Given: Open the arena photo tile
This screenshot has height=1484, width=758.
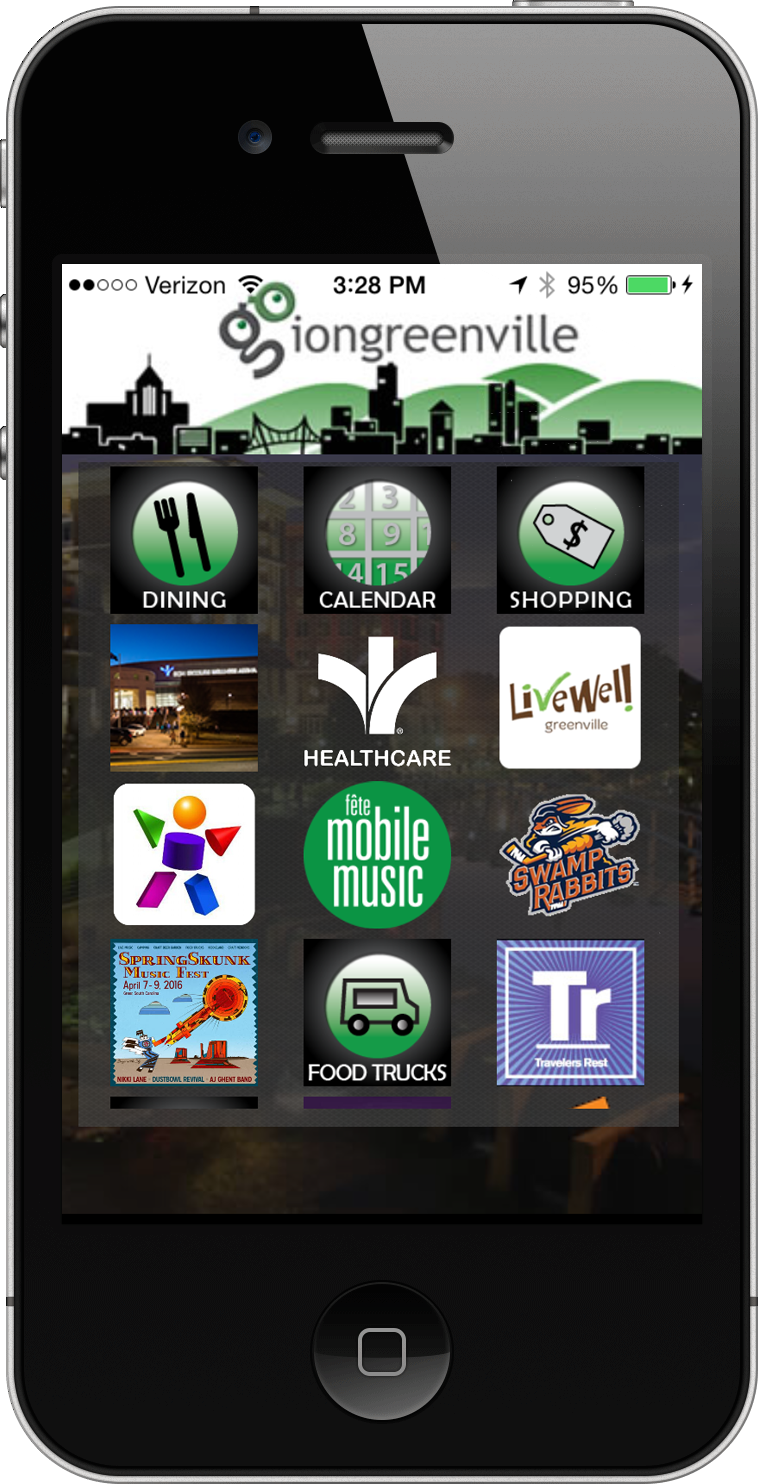Looking at the screenshot, I should point(184,697).
